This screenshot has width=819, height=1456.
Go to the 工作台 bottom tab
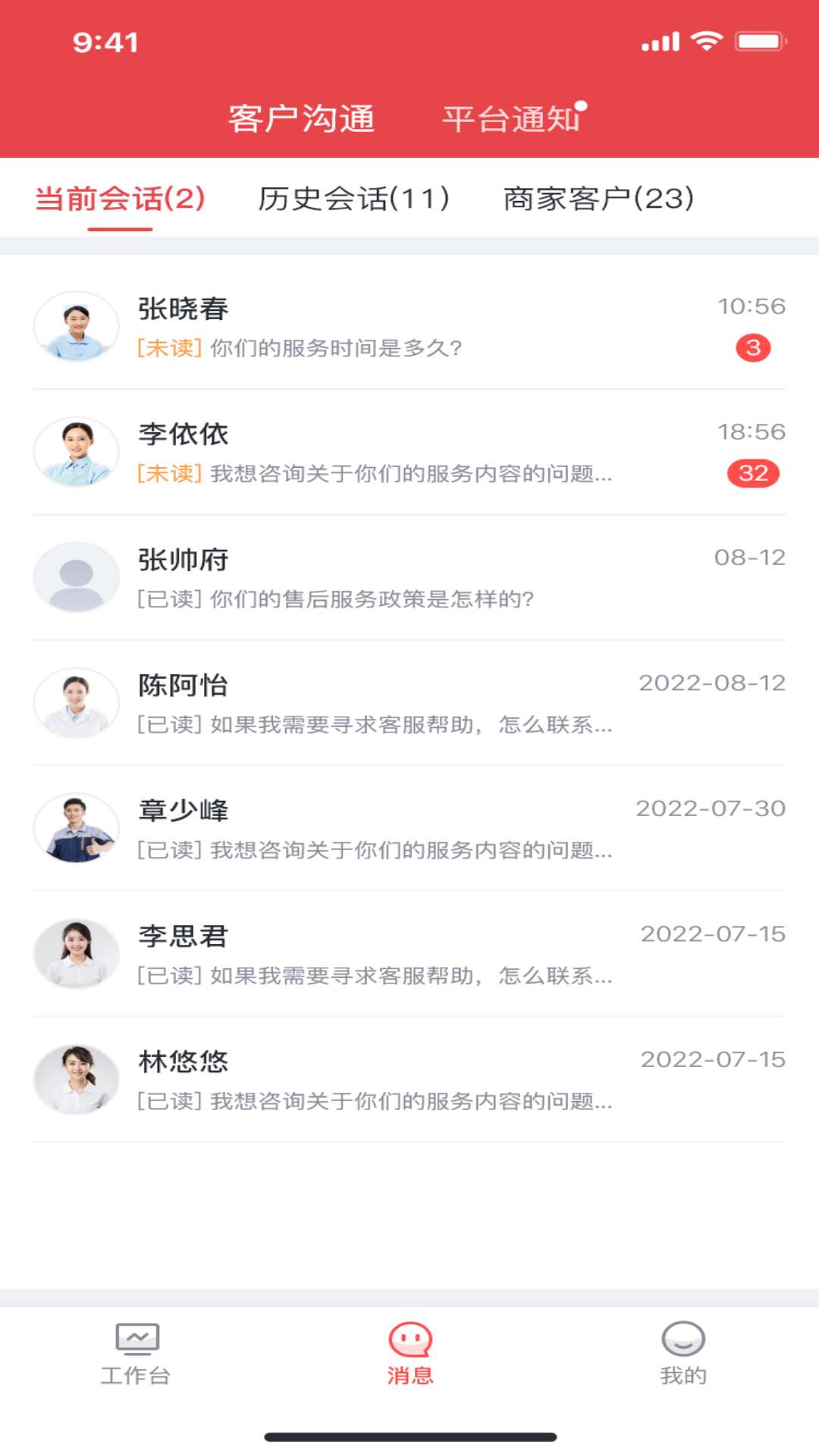(x=136, y=1354)
